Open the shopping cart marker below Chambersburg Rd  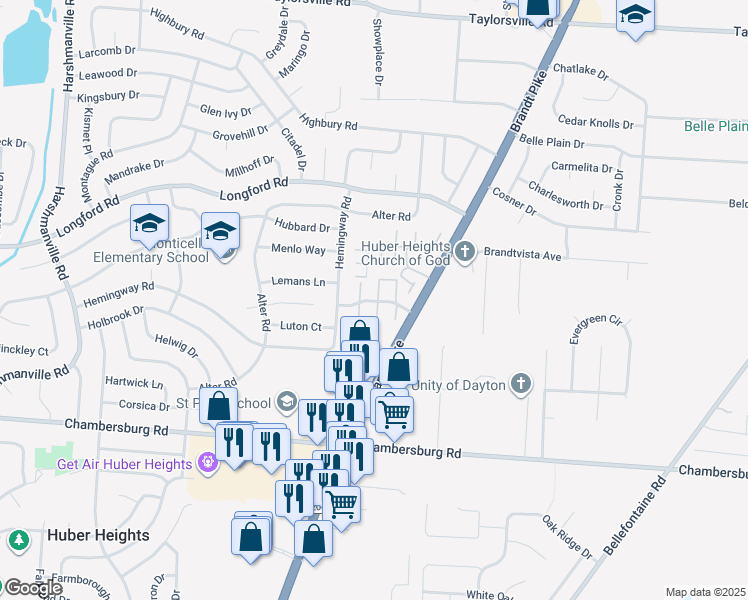click(x=342, y=503)
